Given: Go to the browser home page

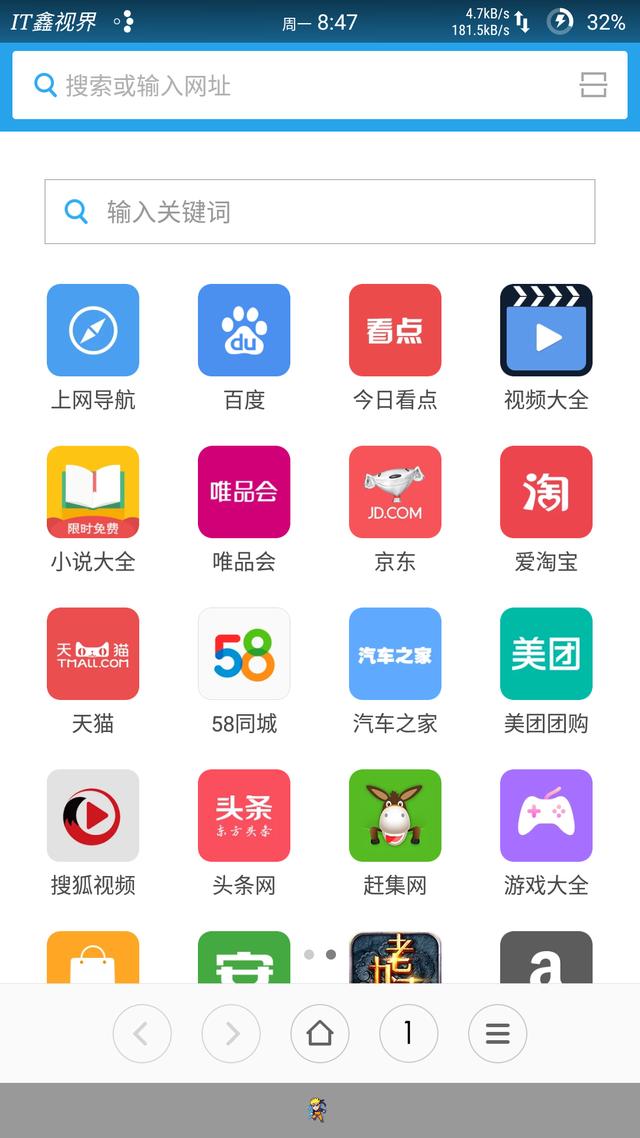Looking at the screenshot, I should 320,1033.
